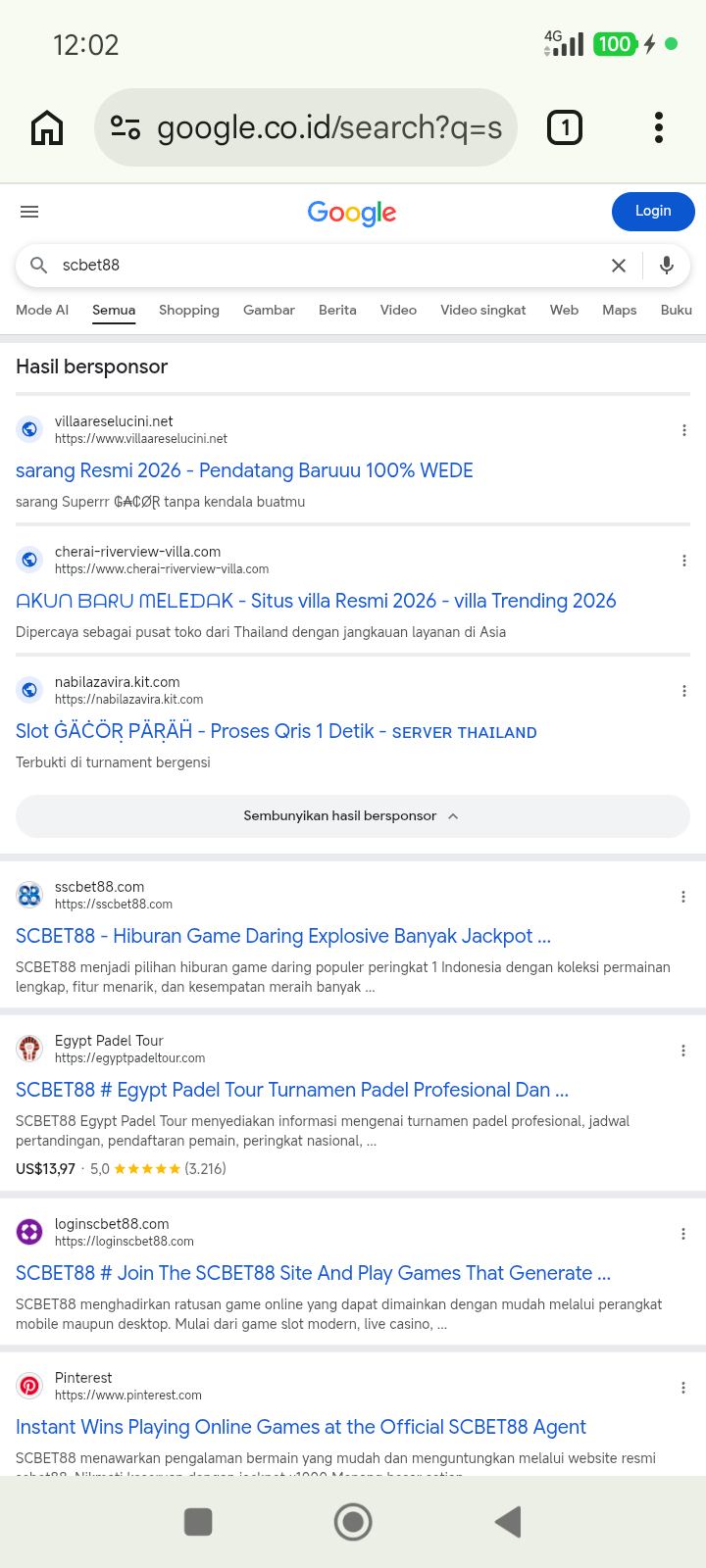Open Google's hamburger menu
This screenshot has height=1568, width=706.
pos(29,212)
